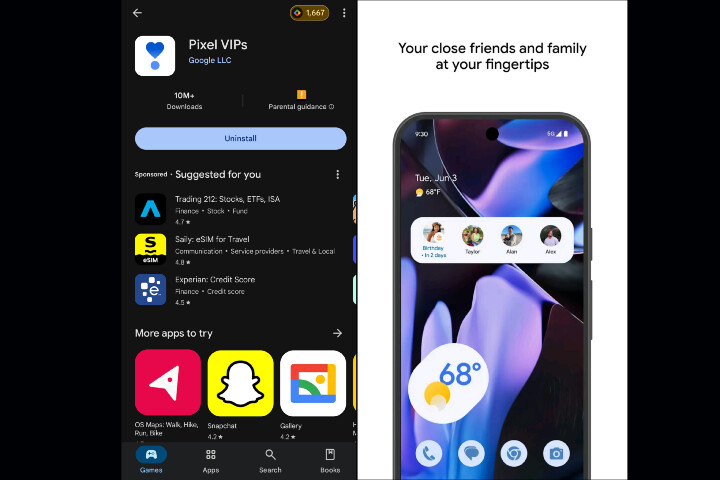Go back using the top arrow
This screenshot has width=720, height=480.
click(x=137, y=13)
